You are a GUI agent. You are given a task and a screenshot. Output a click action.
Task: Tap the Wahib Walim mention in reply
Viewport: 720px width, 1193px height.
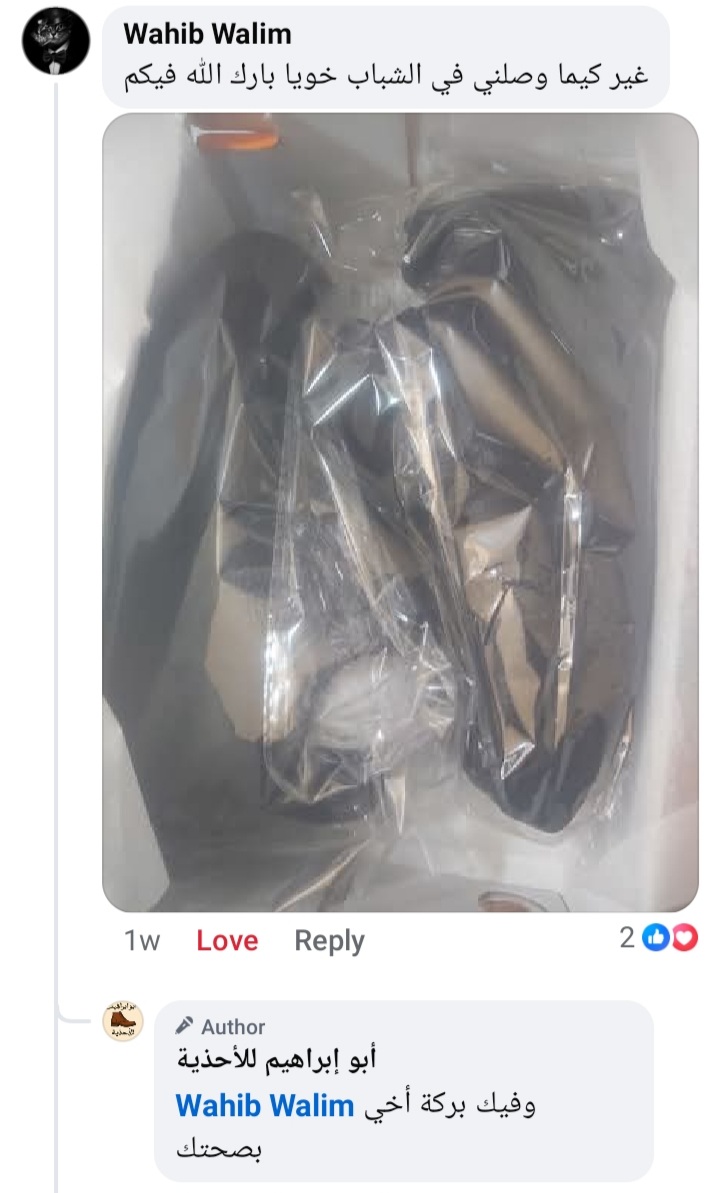click(265, 1106)
